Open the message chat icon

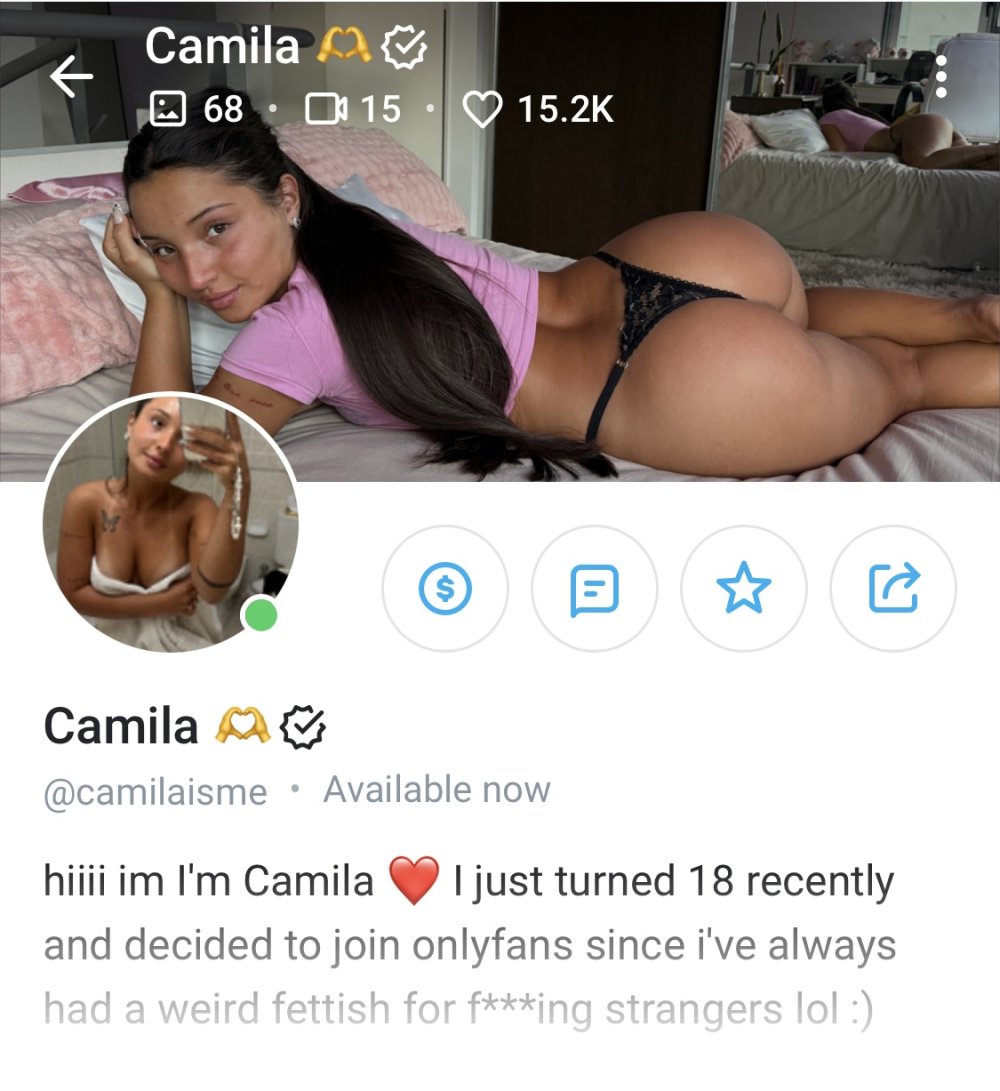click(x=594, y=589)
